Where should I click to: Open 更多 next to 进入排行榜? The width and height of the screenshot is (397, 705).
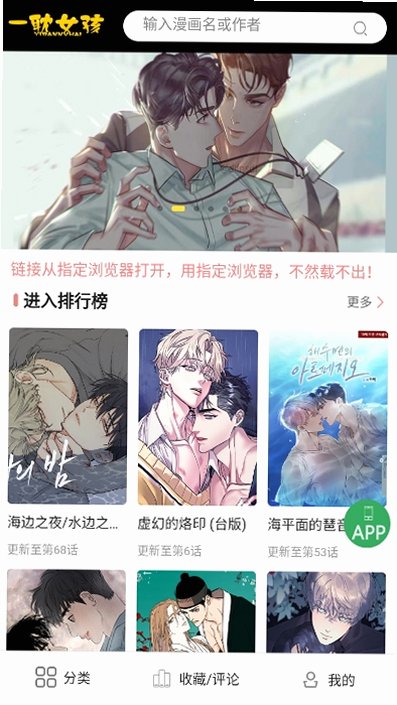pos(365,302)
